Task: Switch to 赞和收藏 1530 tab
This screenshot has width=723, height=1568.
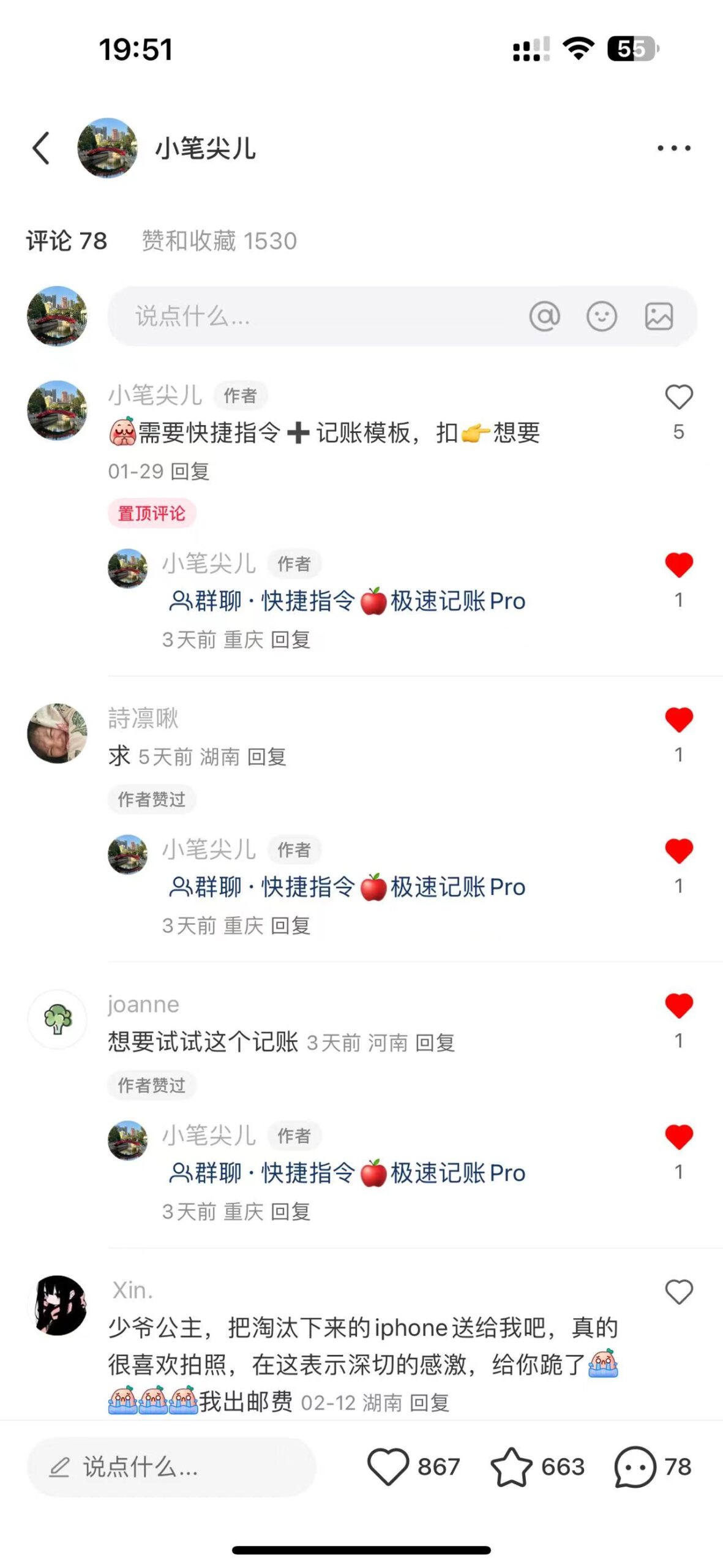Action: point(219,241)
